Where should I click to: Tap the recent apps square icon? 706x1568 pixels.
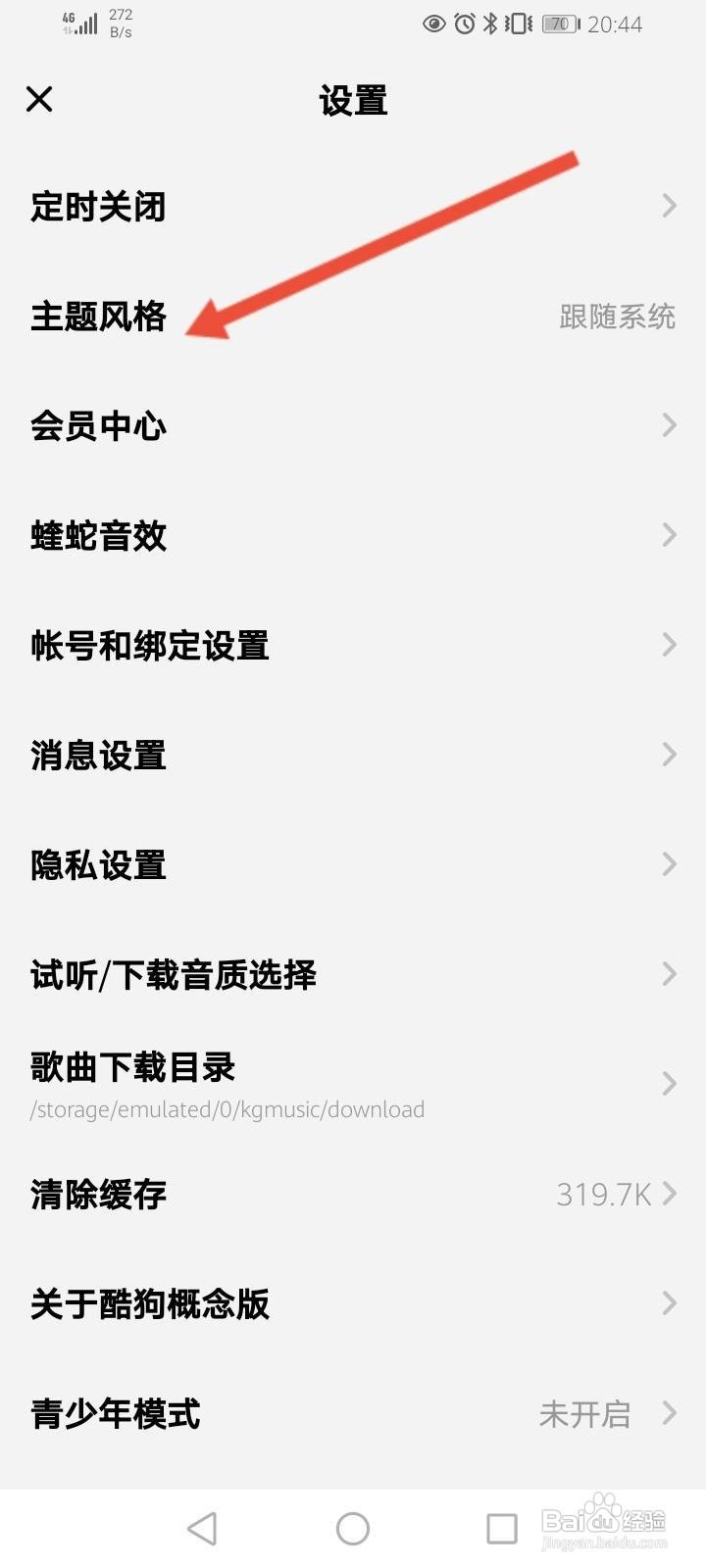501,1526
